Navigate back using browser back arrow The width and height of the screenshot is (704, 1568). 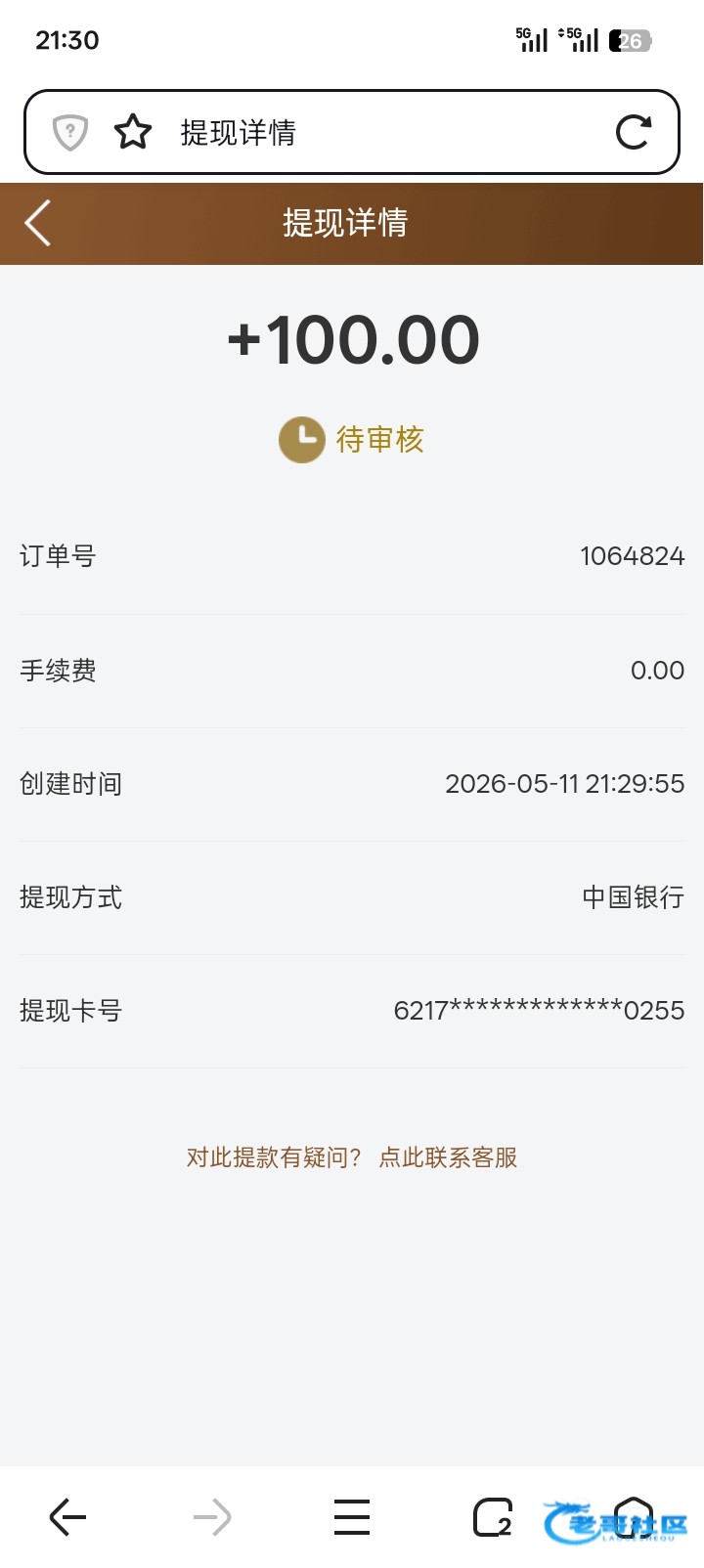[67, 1517]
